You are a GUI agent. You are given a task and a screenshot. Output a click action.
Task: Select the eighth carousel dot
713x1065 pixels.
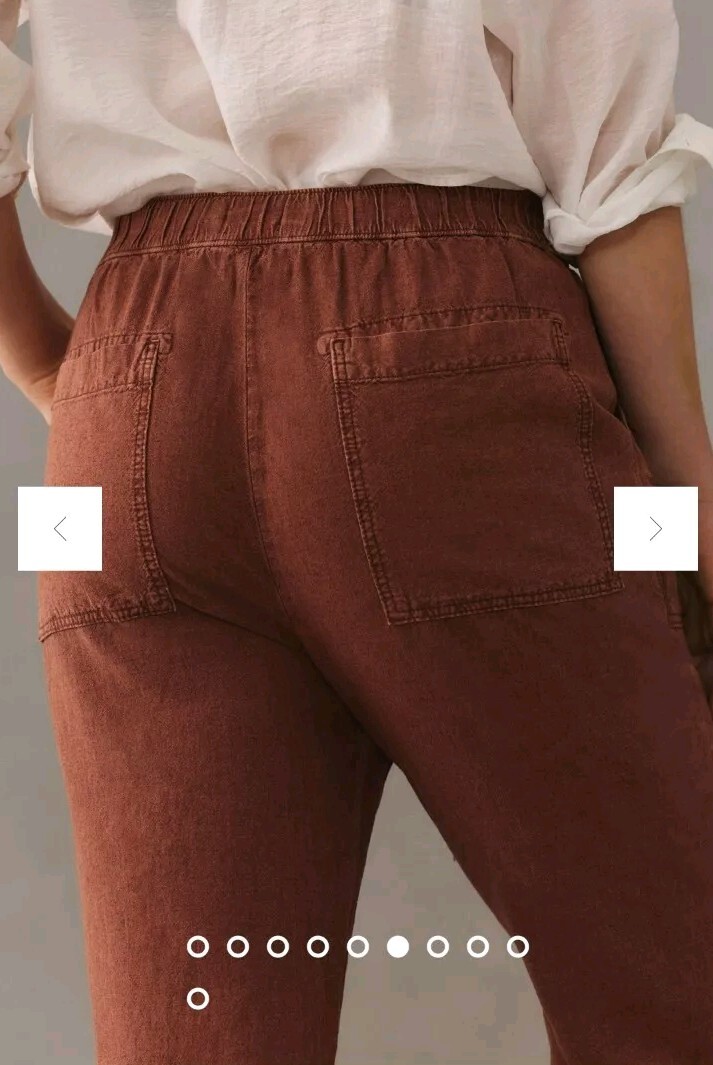pyautogui.click(x=478, y=947)
